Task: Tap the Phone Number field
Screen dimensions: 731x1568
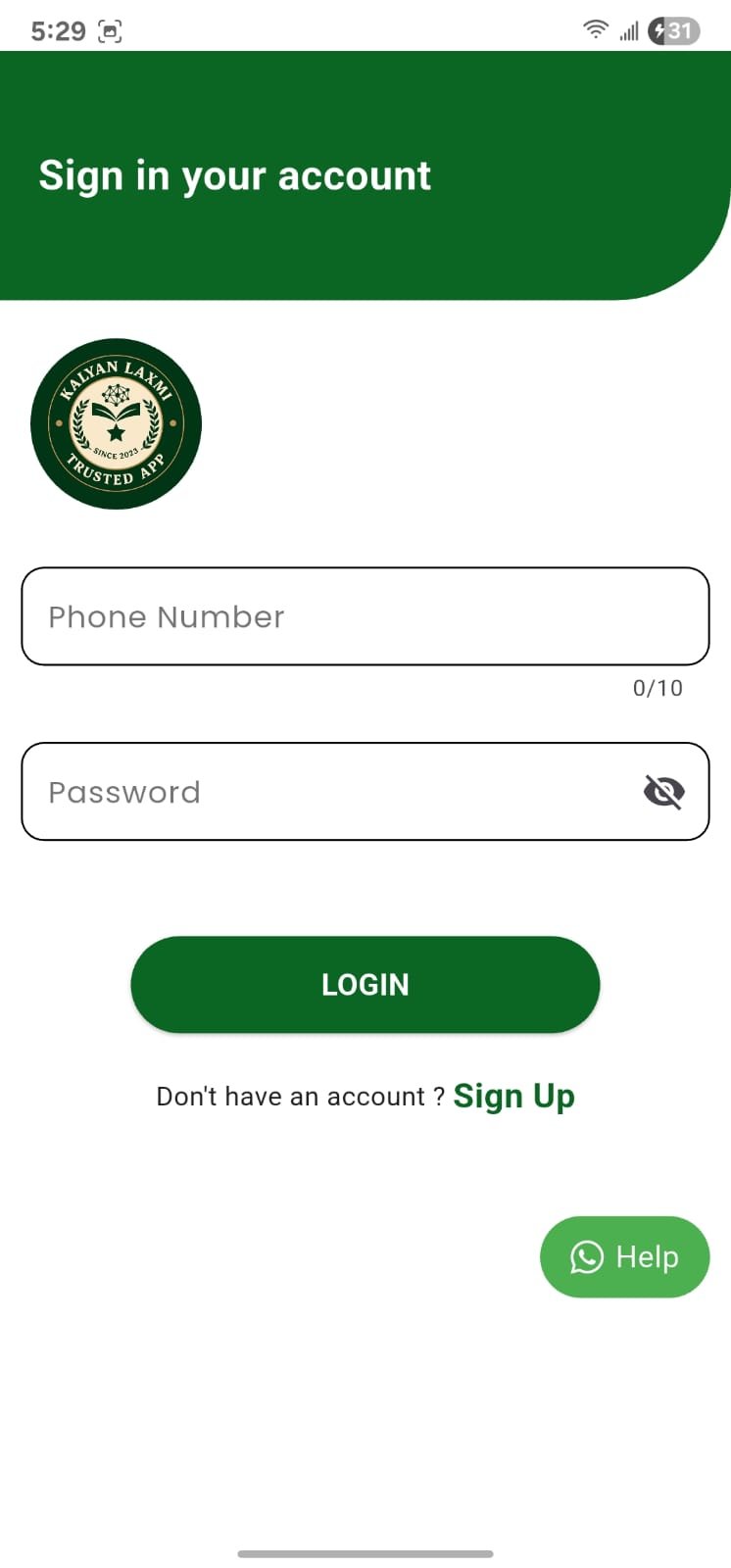Action: click(x=365, y=616)
